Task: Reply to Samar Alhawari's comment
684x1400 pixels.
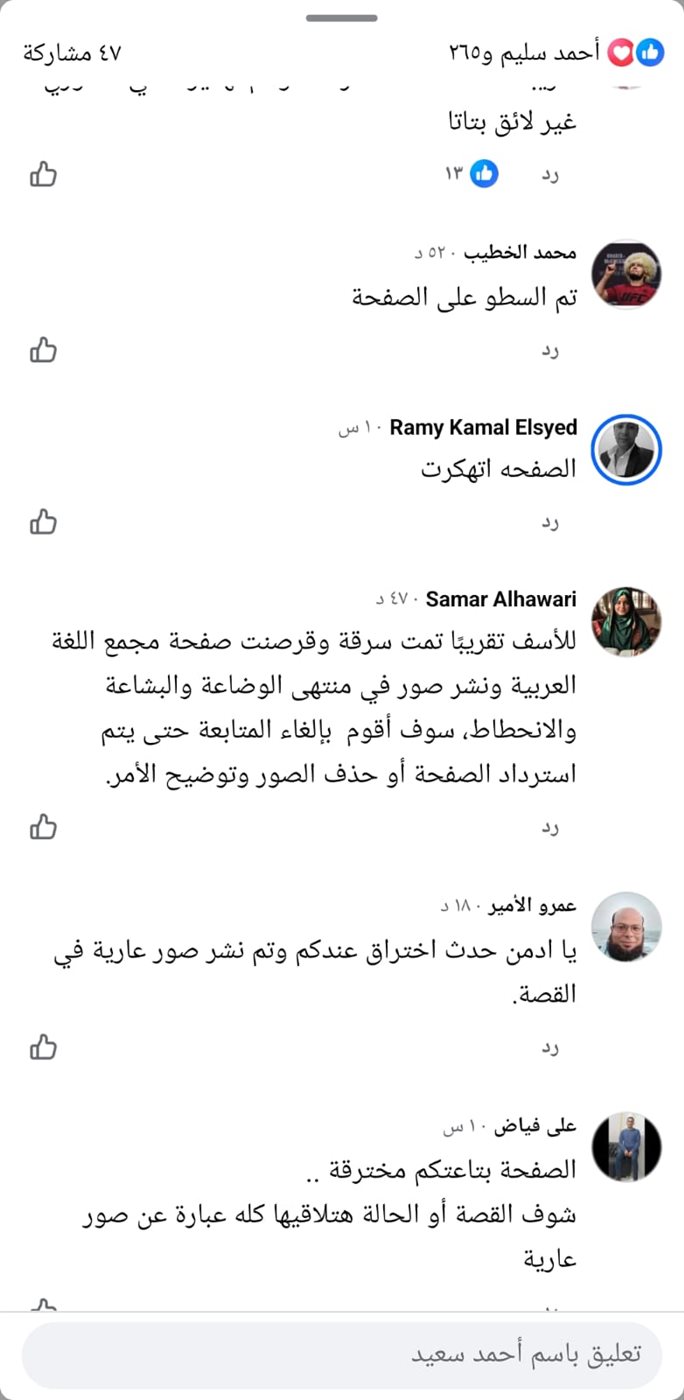Action: (x=550, y=828)
